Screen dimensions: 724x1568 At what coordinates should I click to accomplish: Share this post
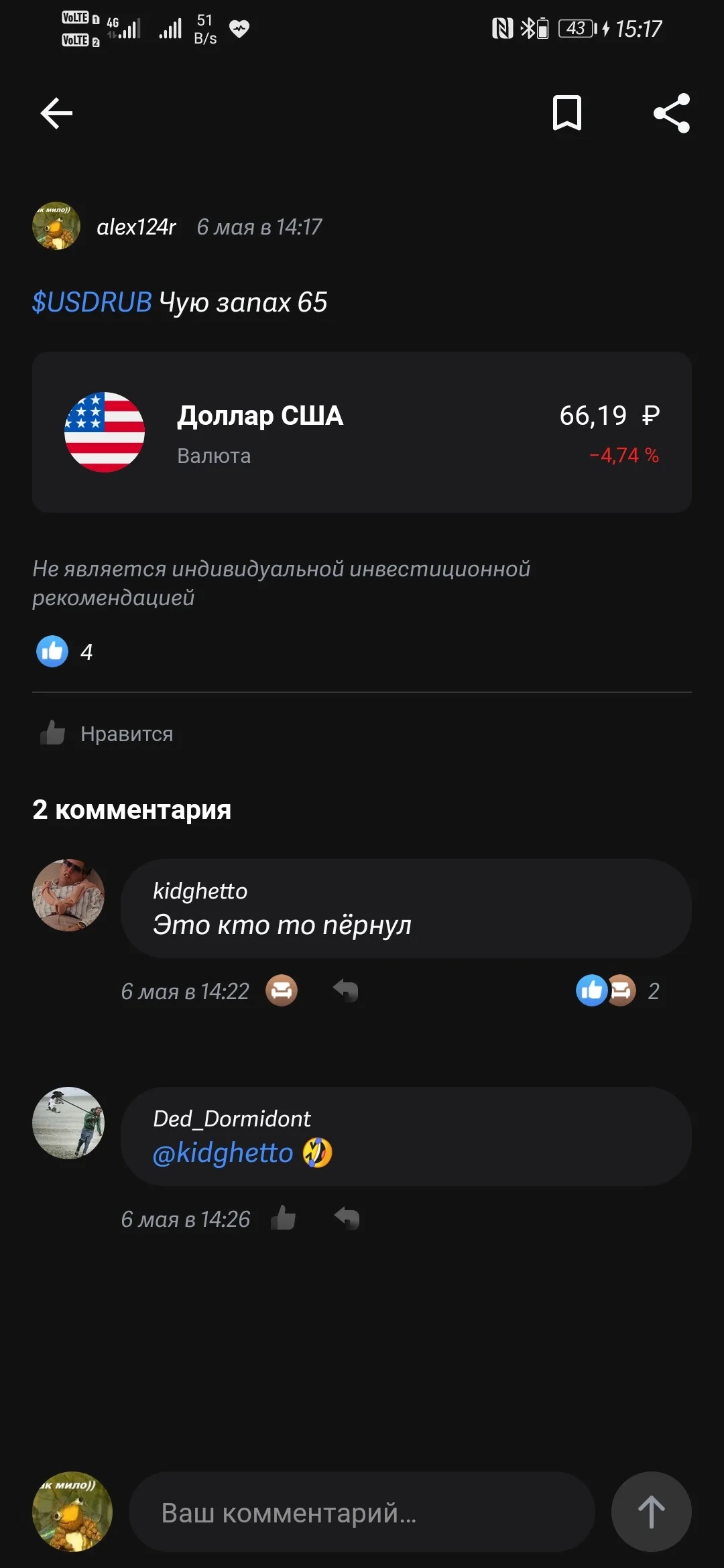tap(672, 113)
